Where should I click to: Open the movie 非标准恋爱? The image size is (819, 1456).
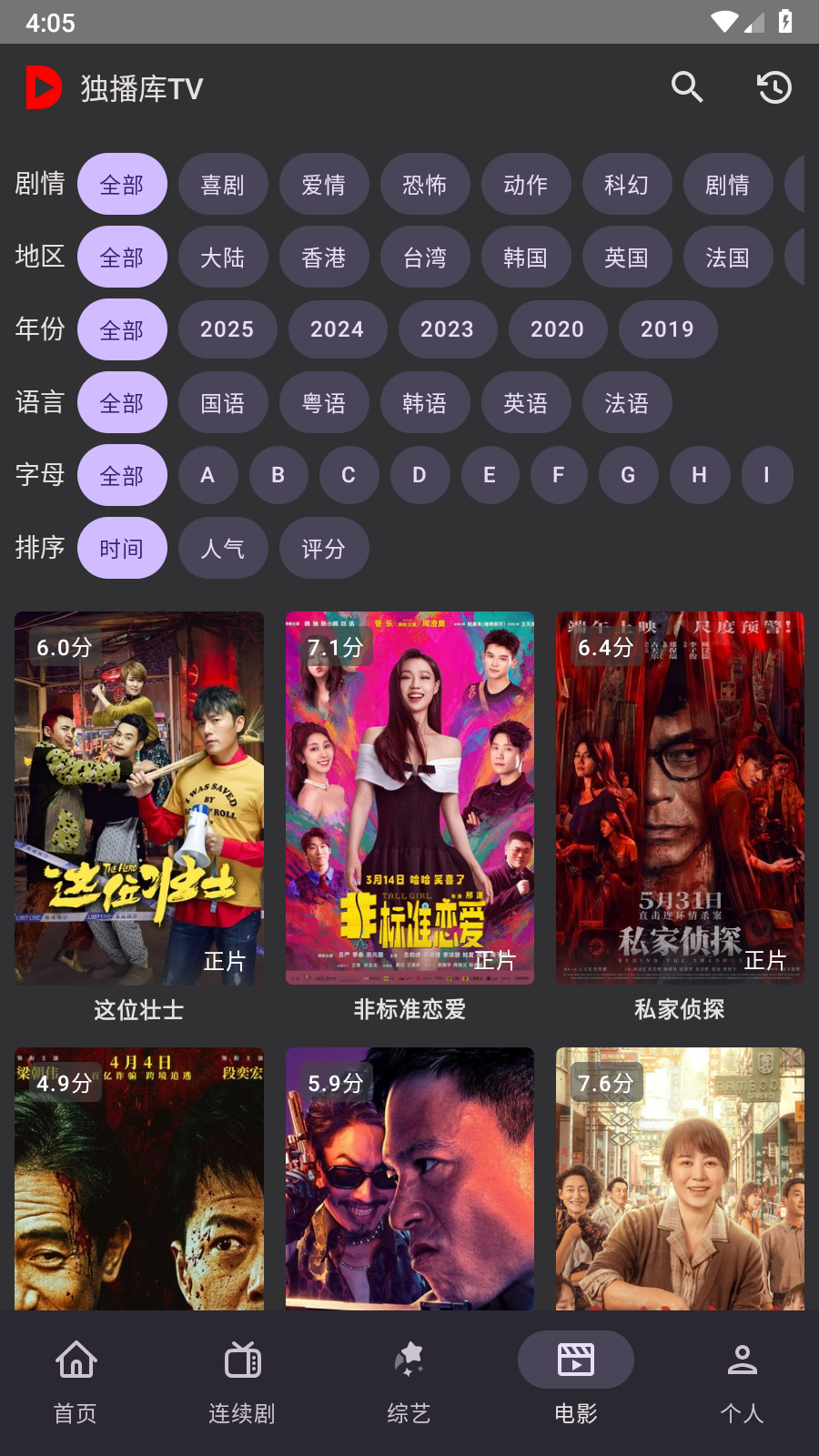click(x=409, y=798)
